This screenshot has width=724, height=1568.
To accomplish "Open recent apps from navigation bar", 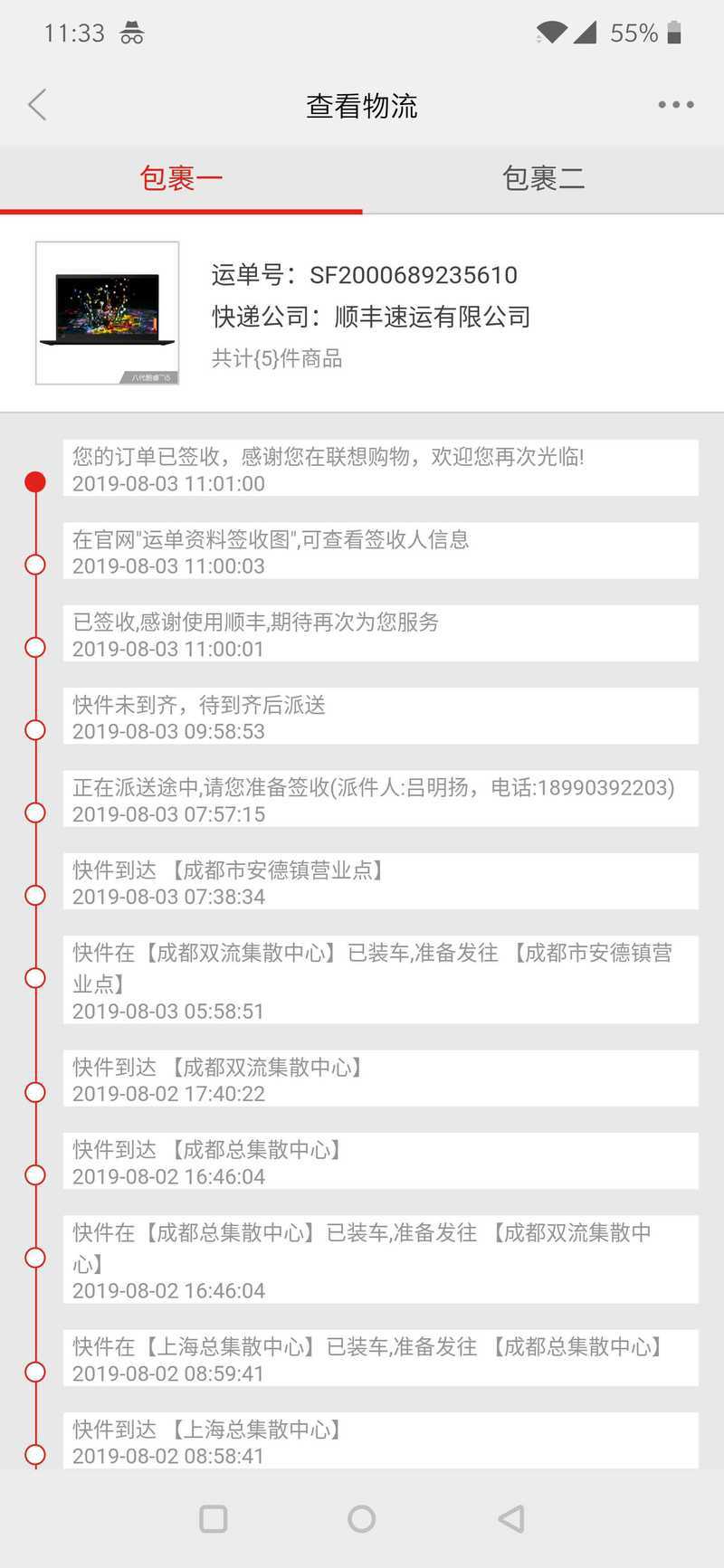I will [x=213, y=1518].
